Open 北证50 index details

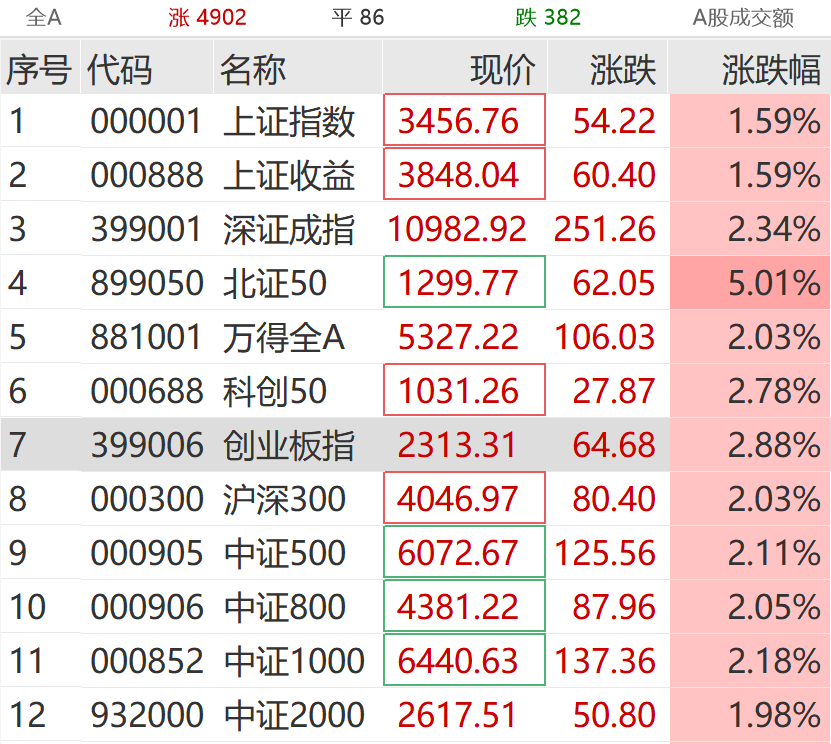275,283
